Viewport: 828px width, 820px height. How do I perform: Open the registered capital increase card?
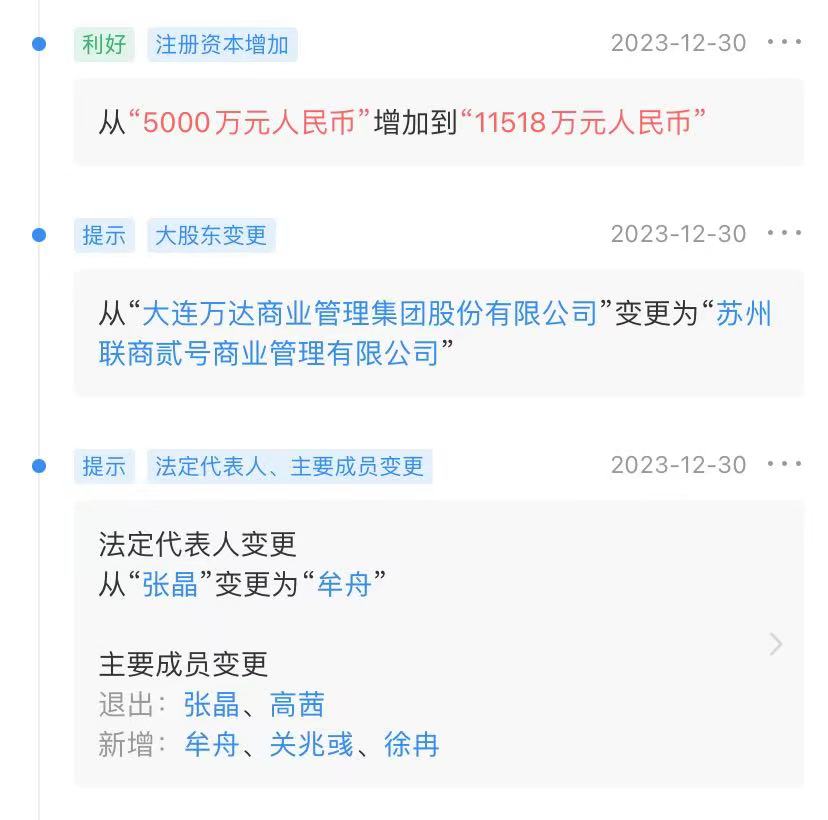pos(438,123)
